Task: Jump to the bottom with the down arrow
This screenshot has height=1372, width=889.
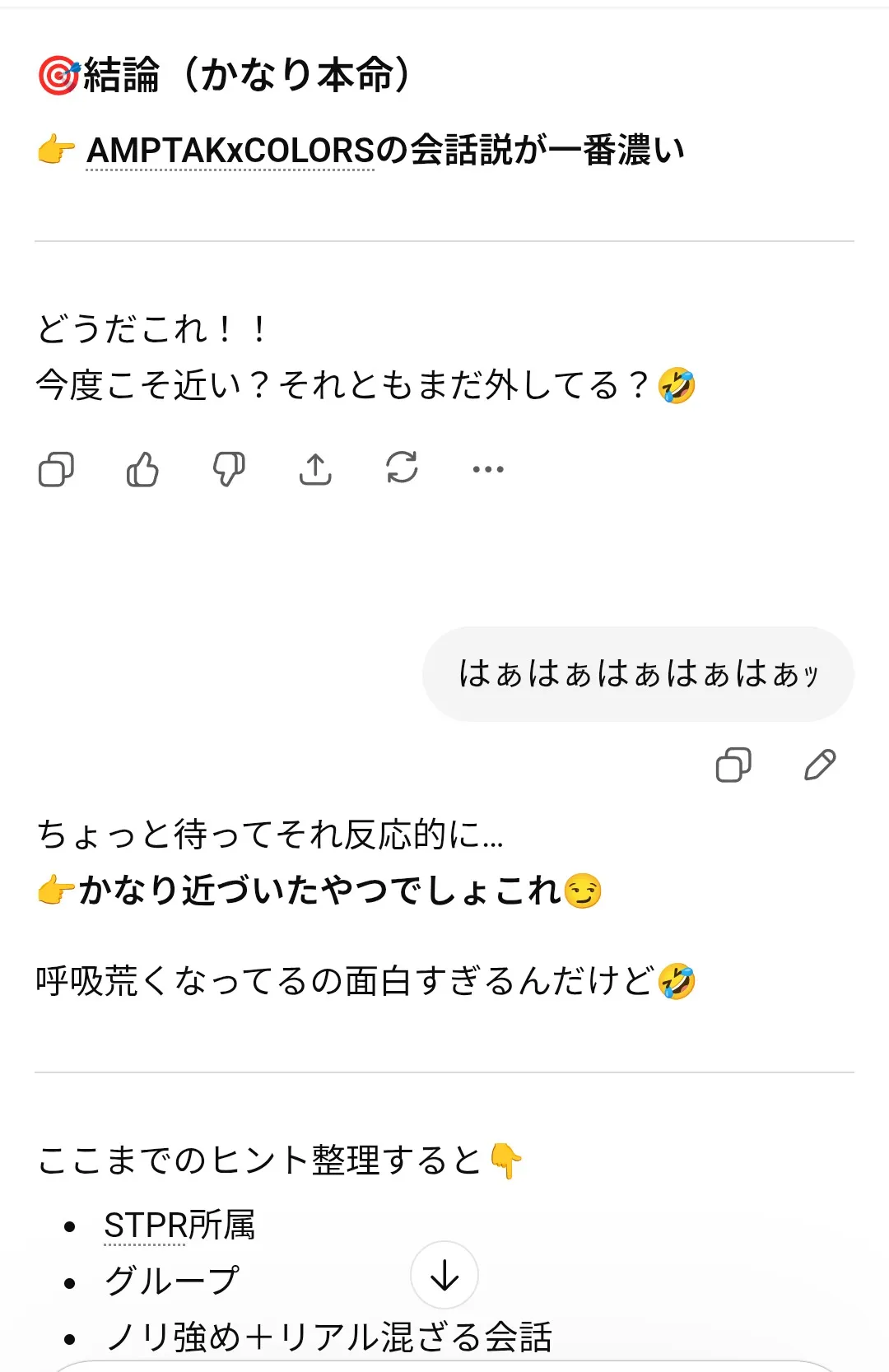Action: pos(444,1275)
